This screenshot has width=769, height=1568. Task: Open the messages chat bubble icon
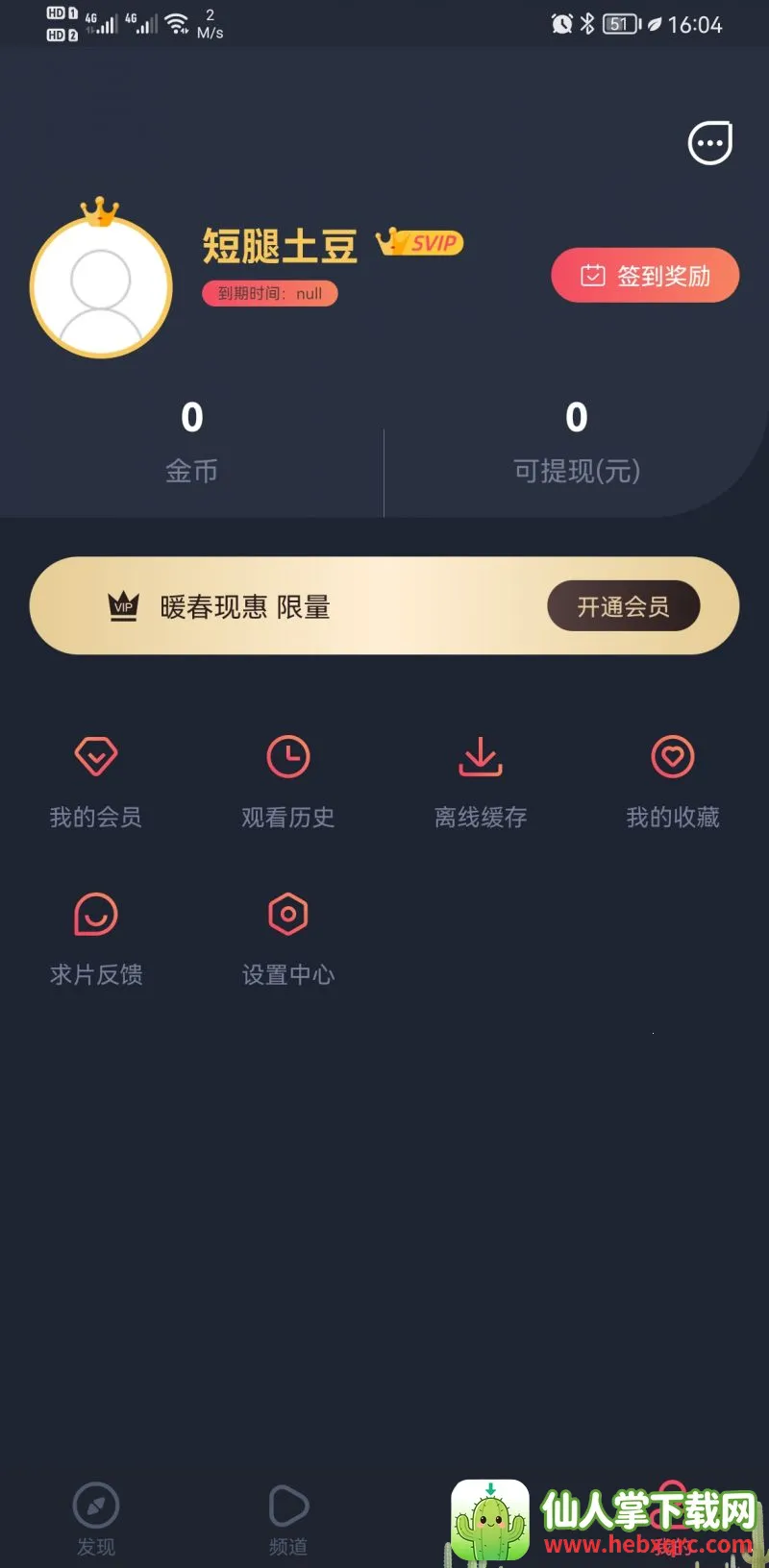tap(710, 144)
